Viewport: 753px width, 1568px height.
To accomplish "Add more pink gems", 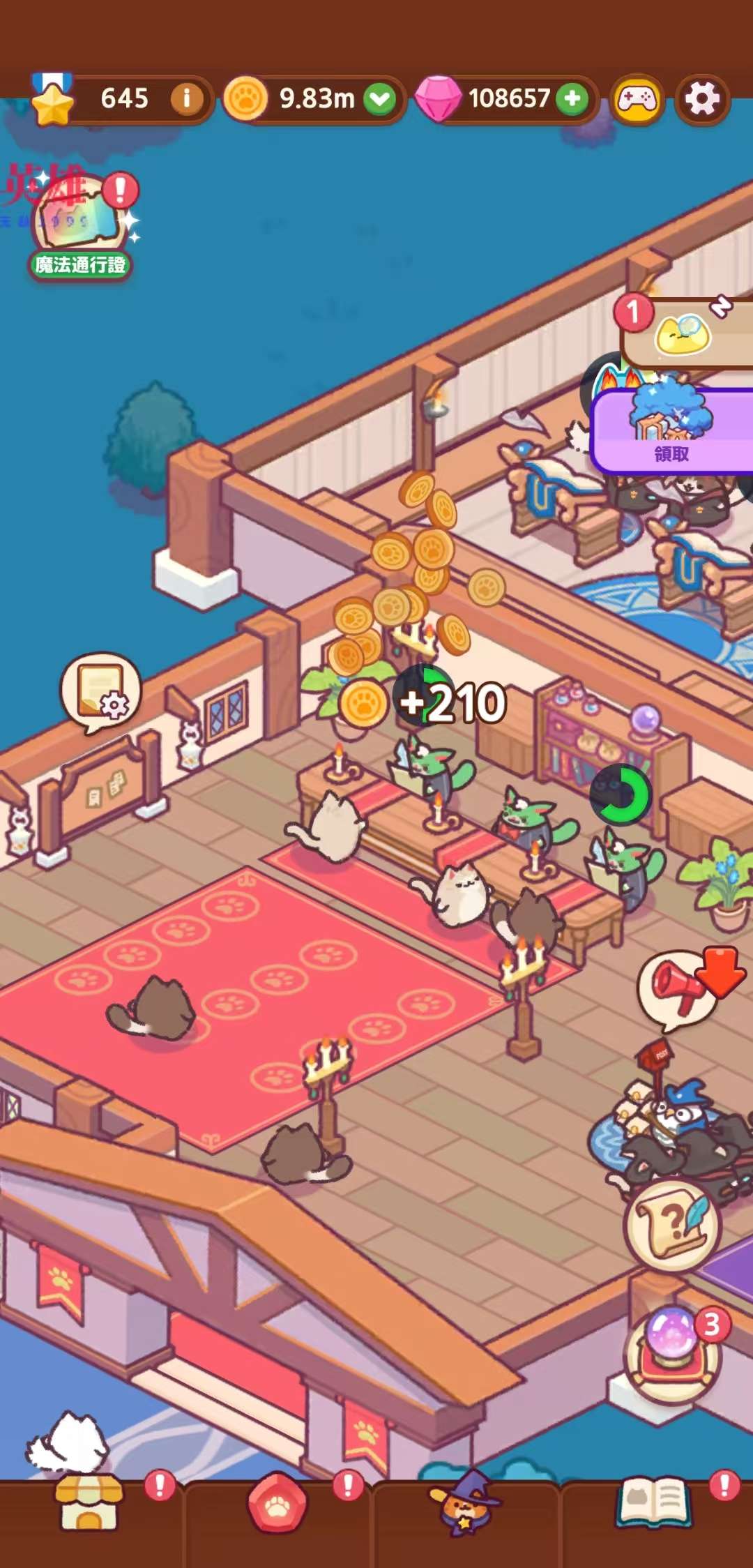I will (x=572, y=98).
